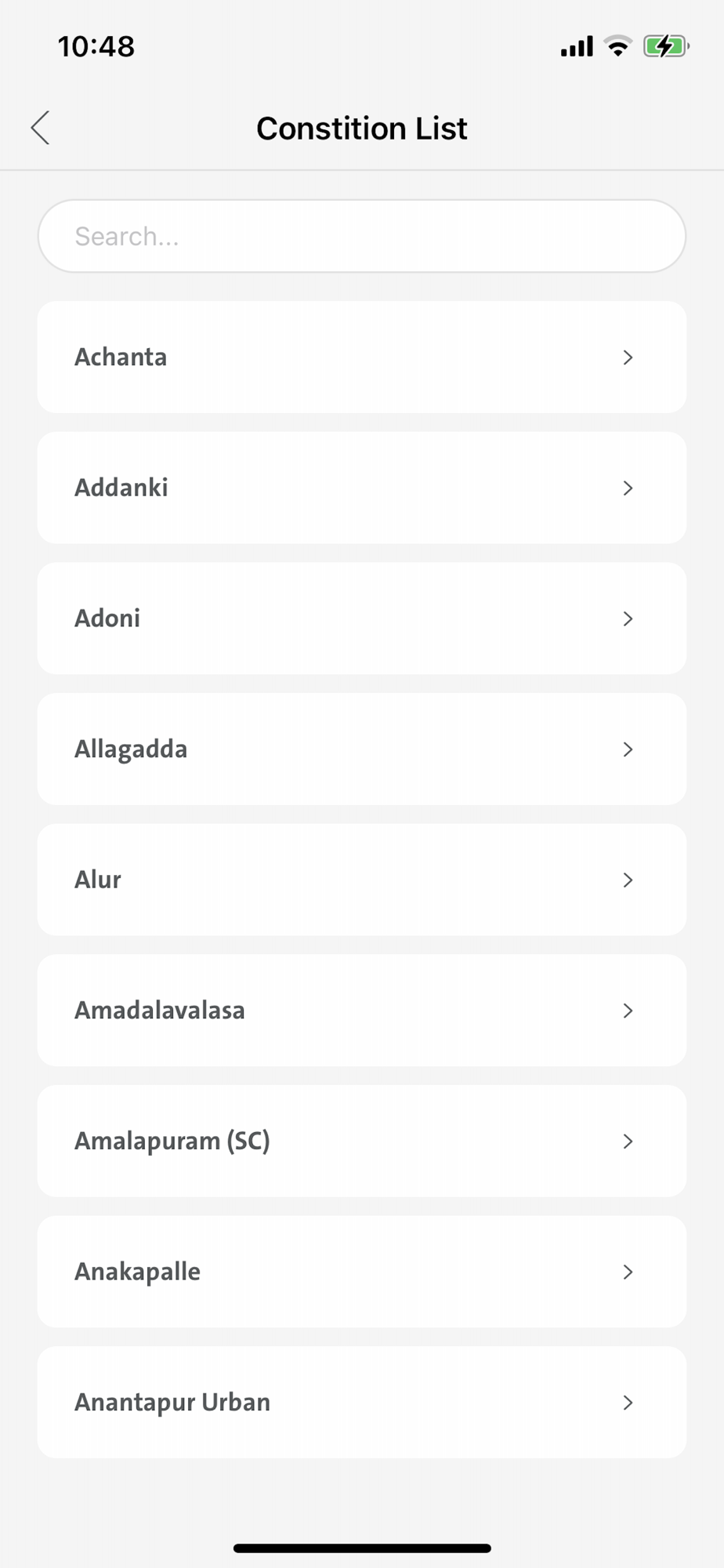Select Addanki from the list

pyautogui.click(x=362, y=488)
